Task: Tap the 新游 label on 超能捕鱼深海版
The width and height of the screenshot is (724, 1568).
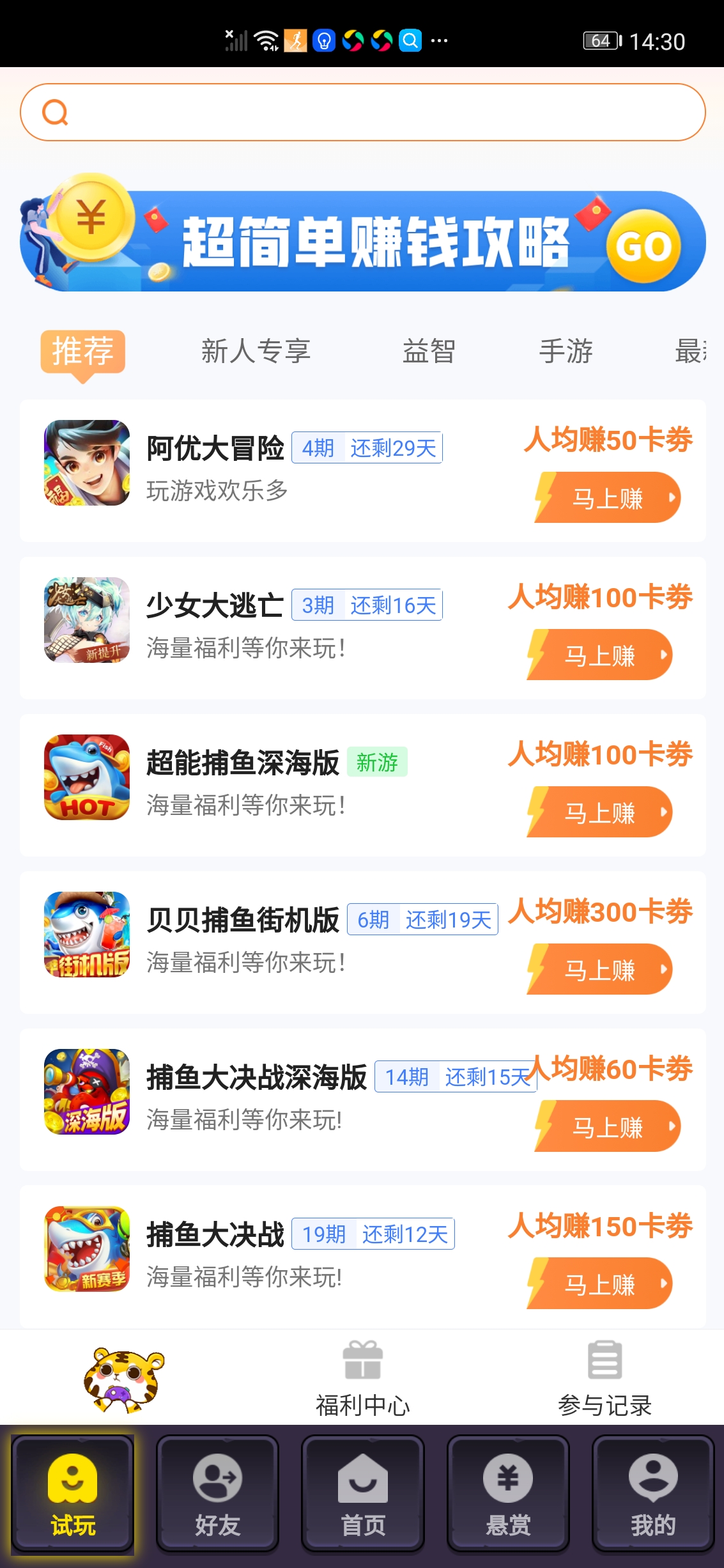Action: coord(377,763)
